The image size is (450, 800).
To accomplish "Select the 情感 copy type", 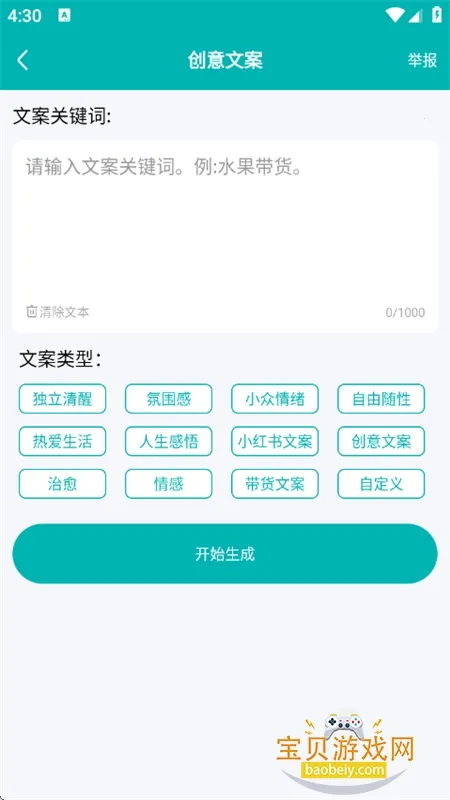I will (x=168, y=484).
